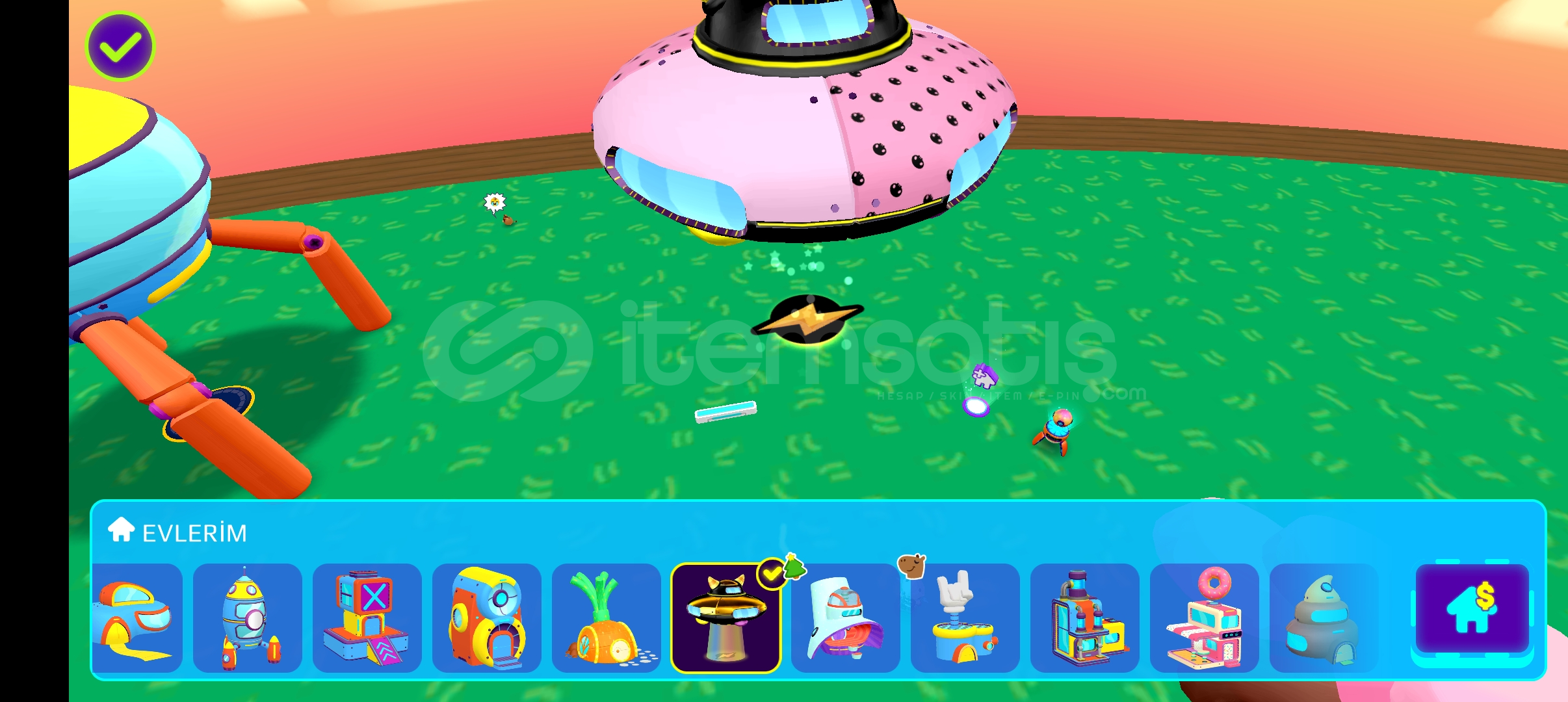Pick the carrot house

[x=606, y=618]
